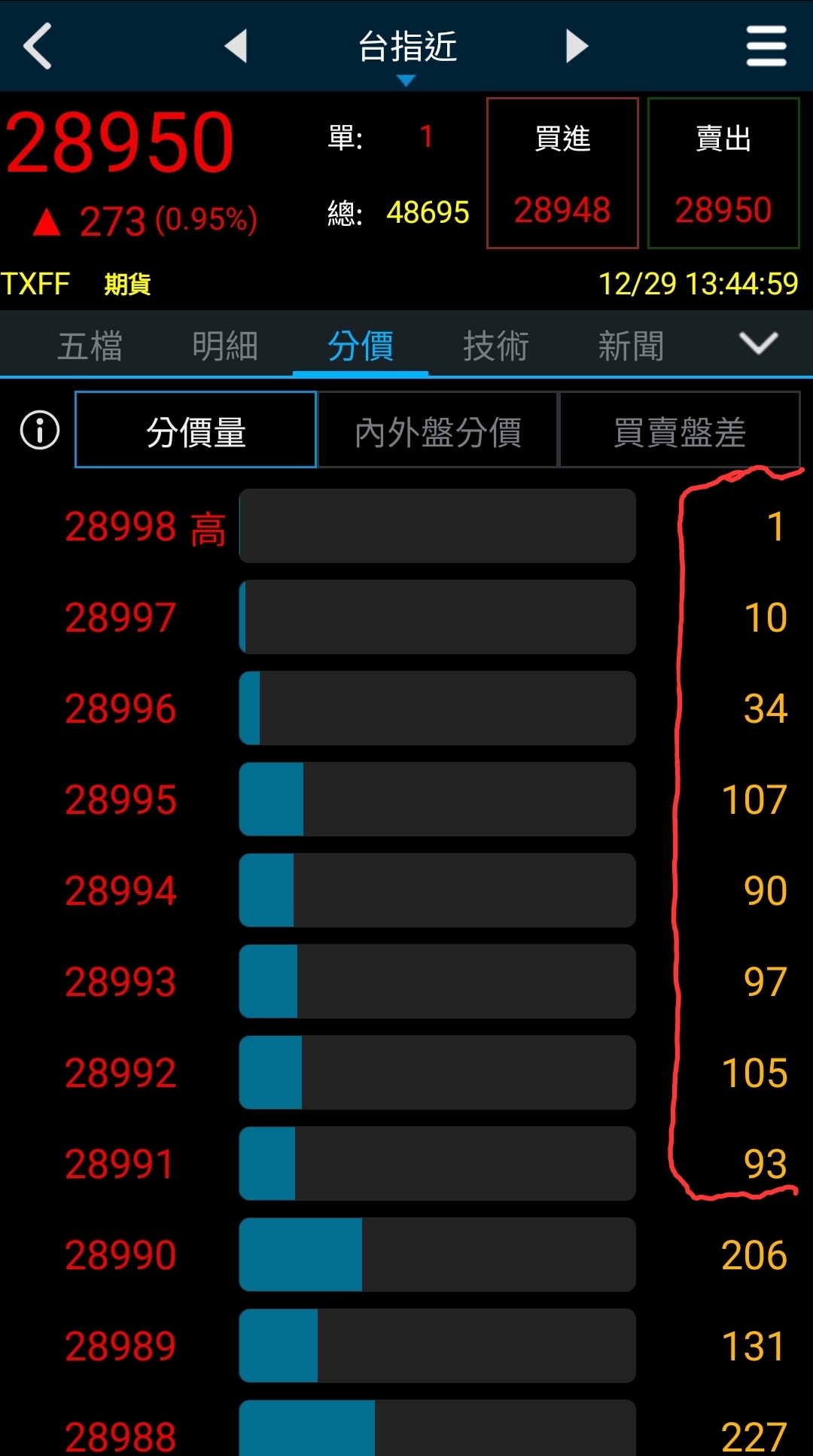
Task: Tap the 賣出 sell button
Action: [x=723, y=172]
